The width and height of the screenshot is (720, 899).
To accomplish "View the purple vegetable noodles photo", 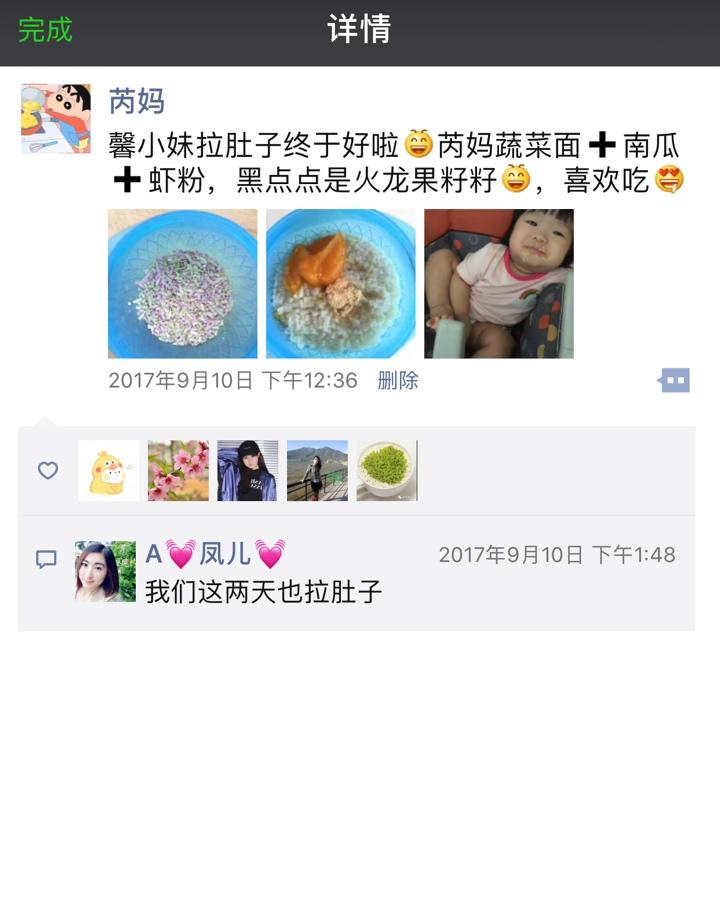I will pyautogui.click(x=183, y=284).
